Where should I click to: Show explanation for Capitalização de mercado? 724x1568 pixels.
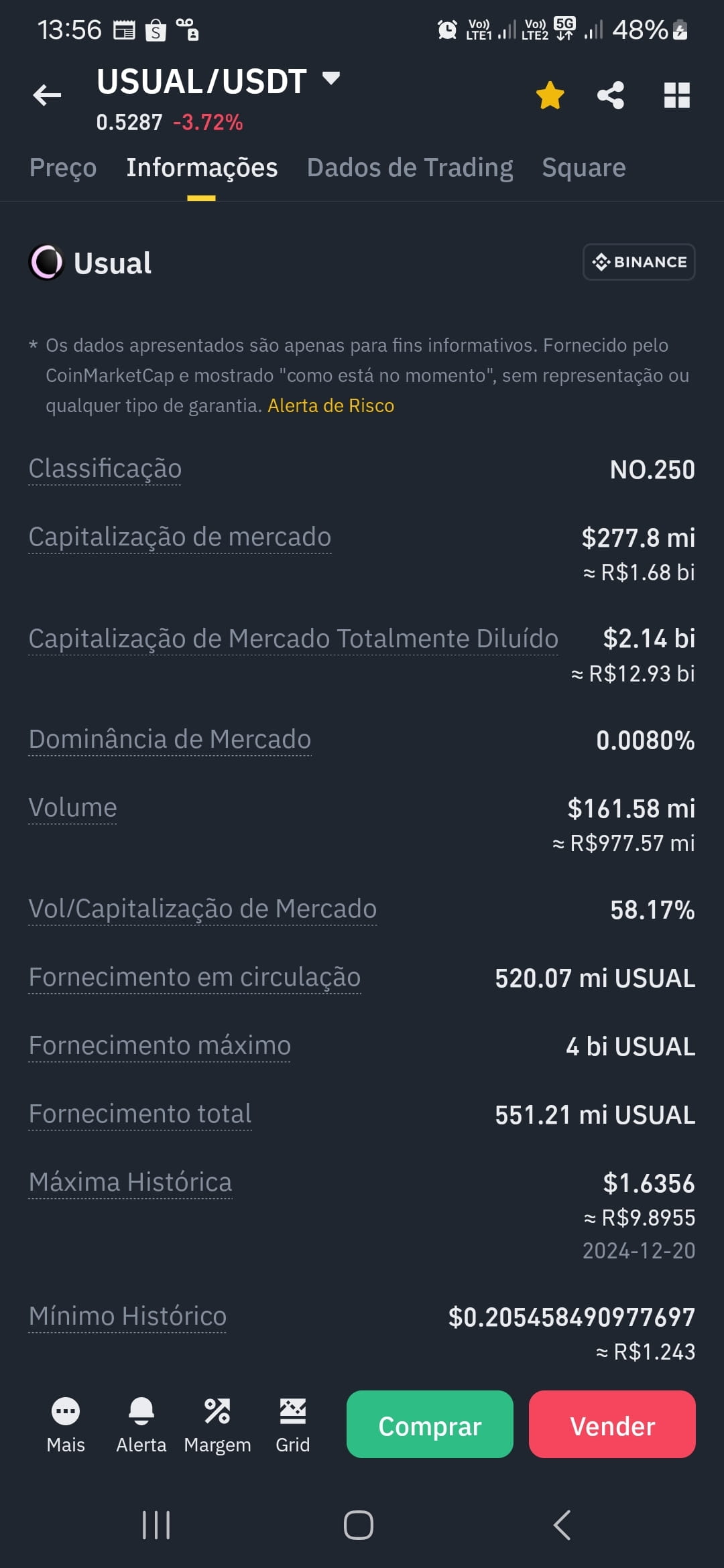[x=180, y=537]
